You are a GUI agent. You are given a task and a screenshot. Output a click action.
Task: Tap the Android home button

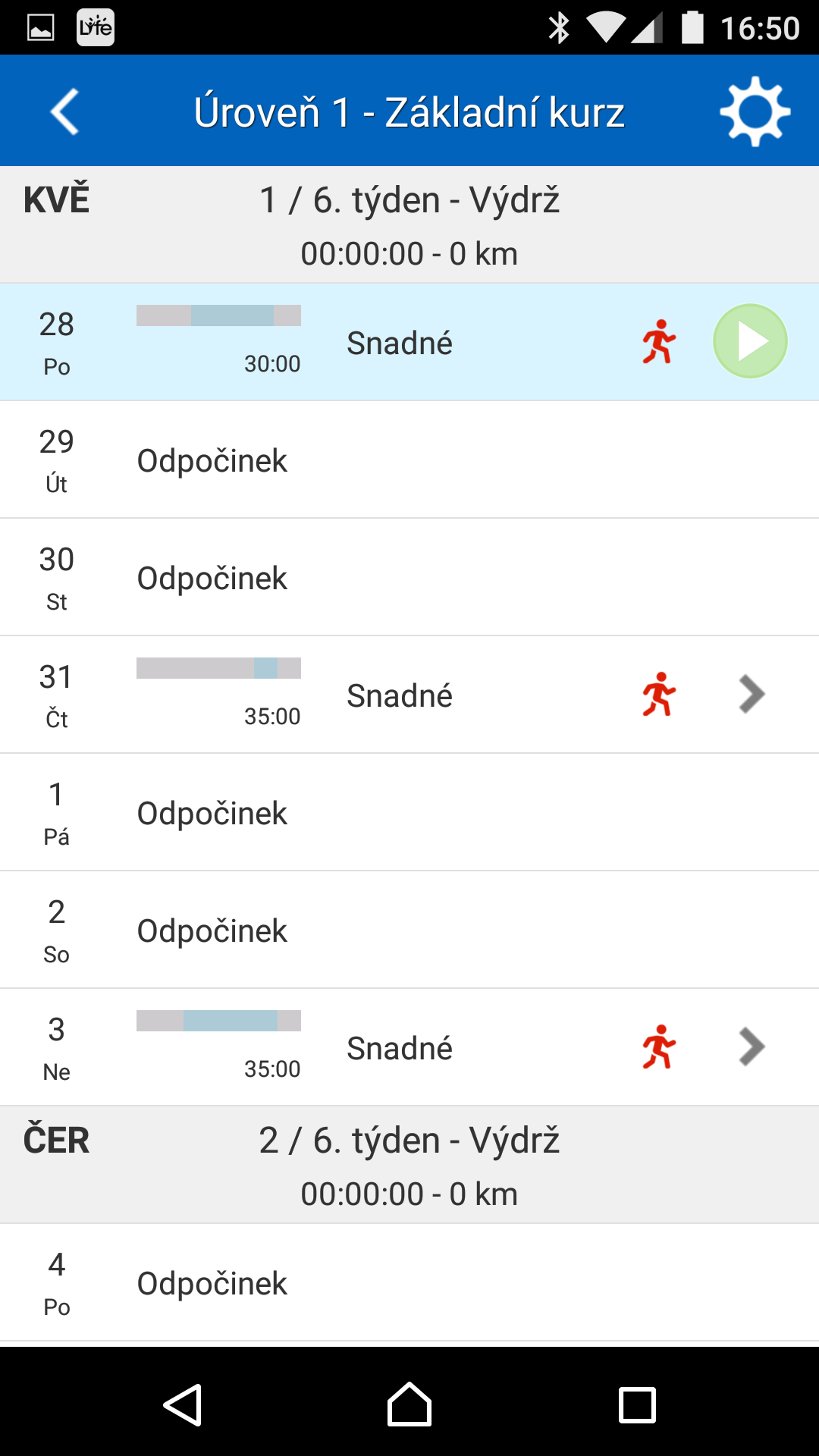coord(409,1404)
